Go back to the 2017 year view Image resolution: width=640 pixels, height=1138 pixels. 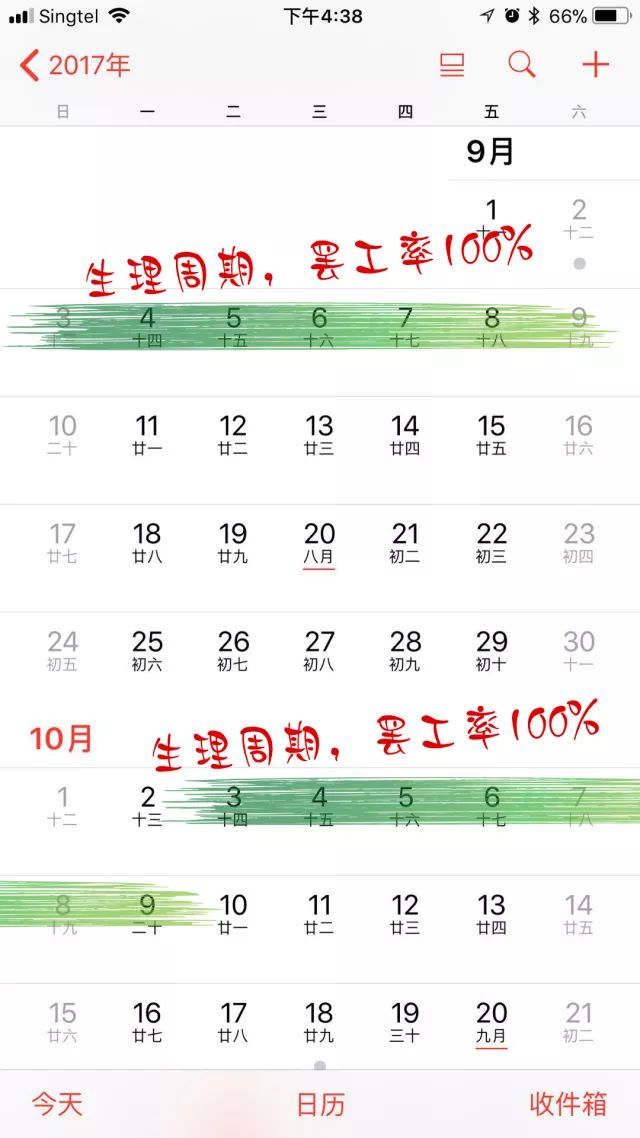76,66
